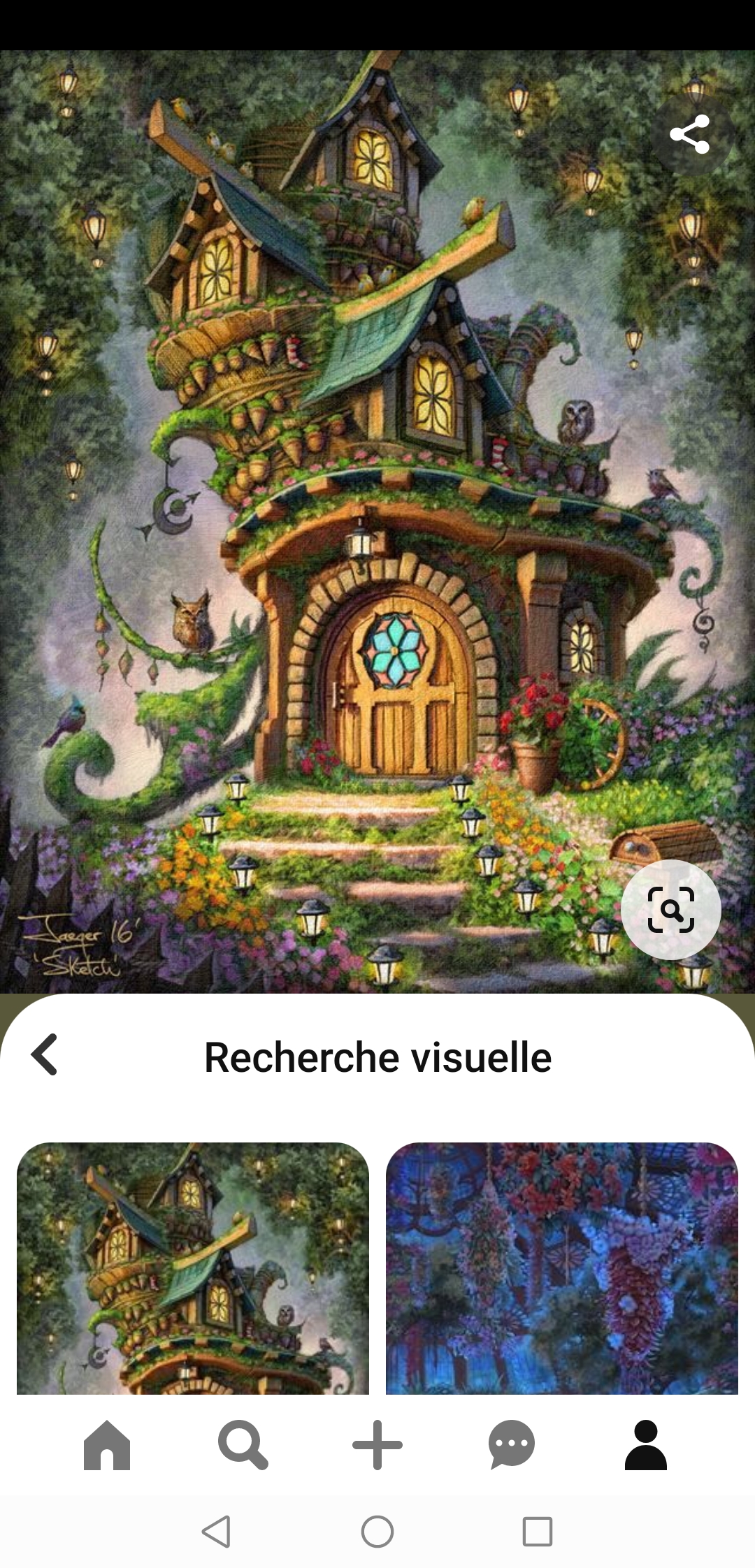Go to the profile tab
This screenshot has height=1568, width=755.
click(646, 1444)
